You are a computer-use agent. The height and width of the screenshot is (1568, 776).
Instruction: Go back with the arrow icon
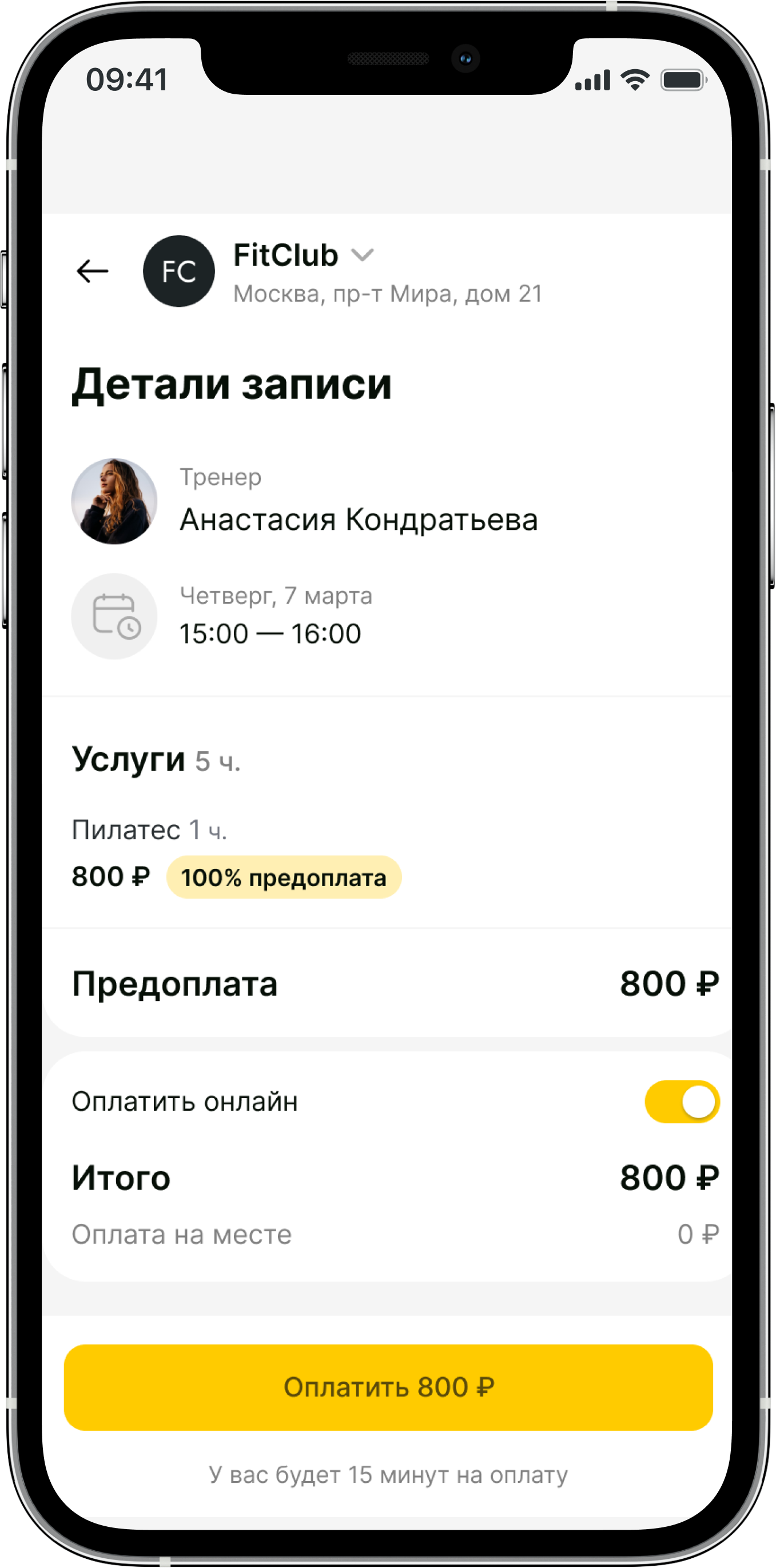(92, 271)
